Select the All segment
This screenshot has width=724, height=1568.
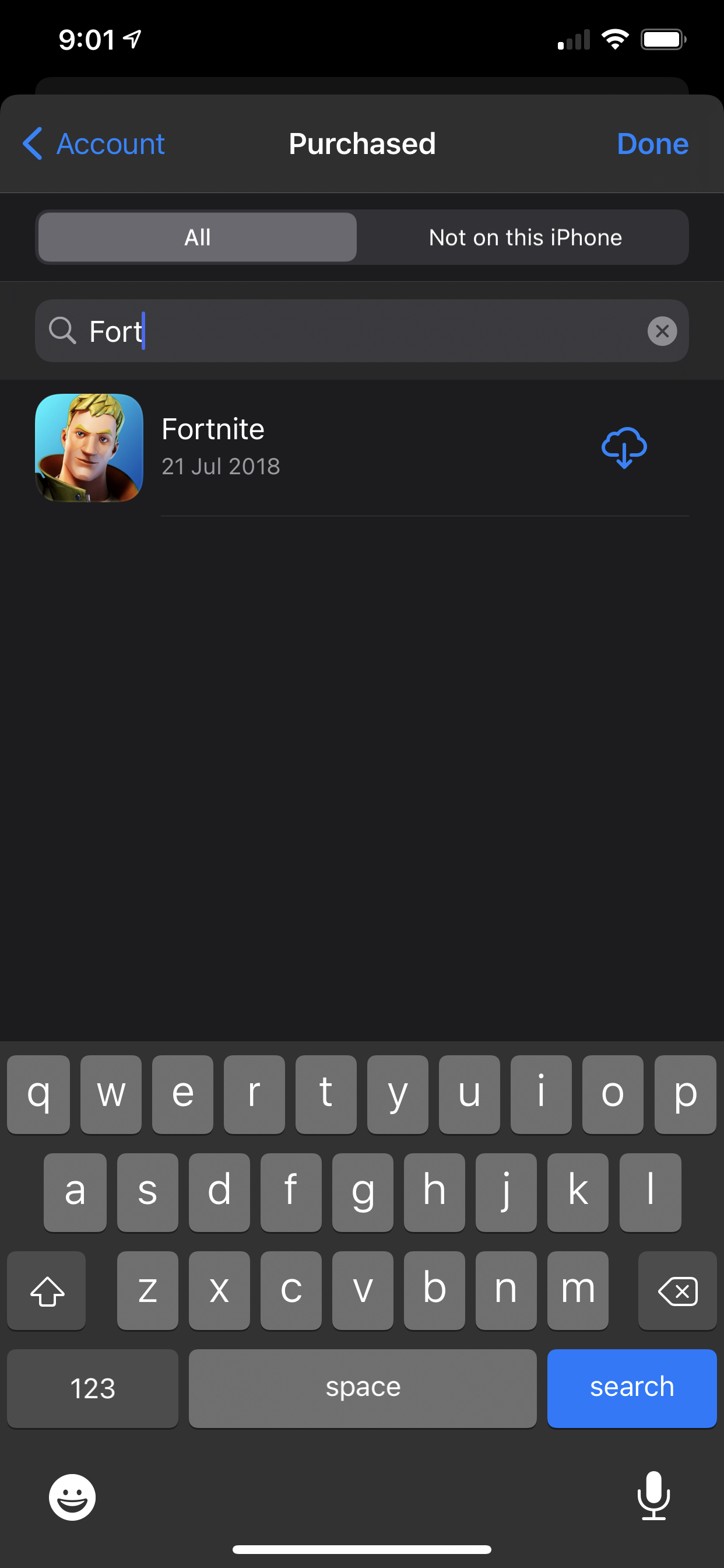coord(198,237)
